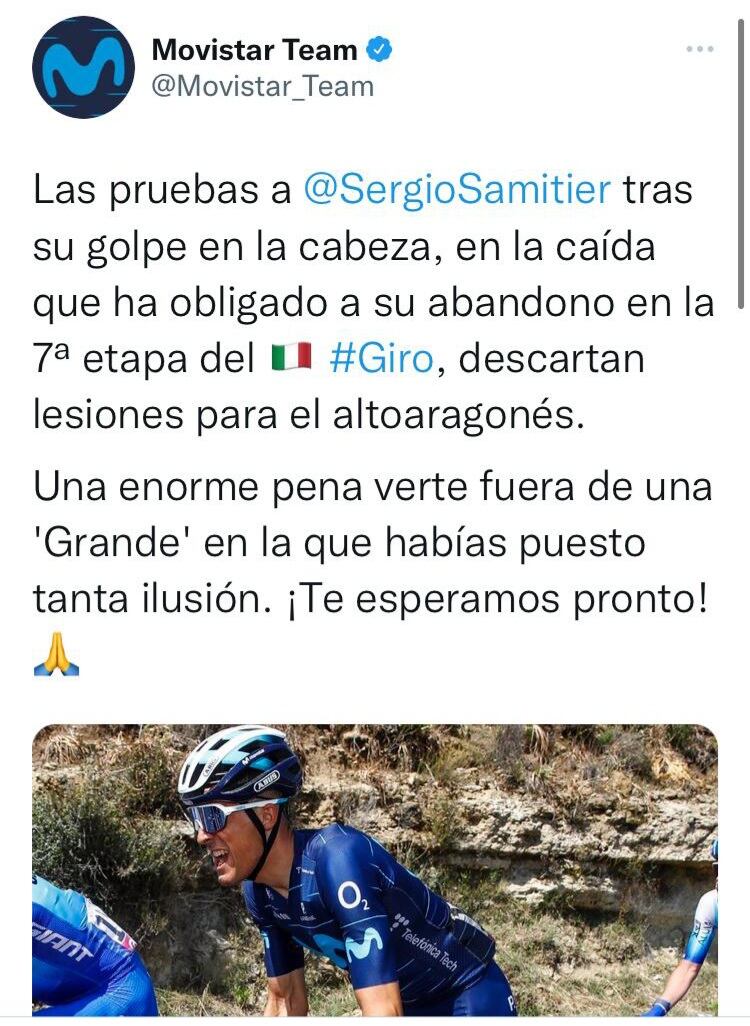View the attached cyclist photo

375,868
